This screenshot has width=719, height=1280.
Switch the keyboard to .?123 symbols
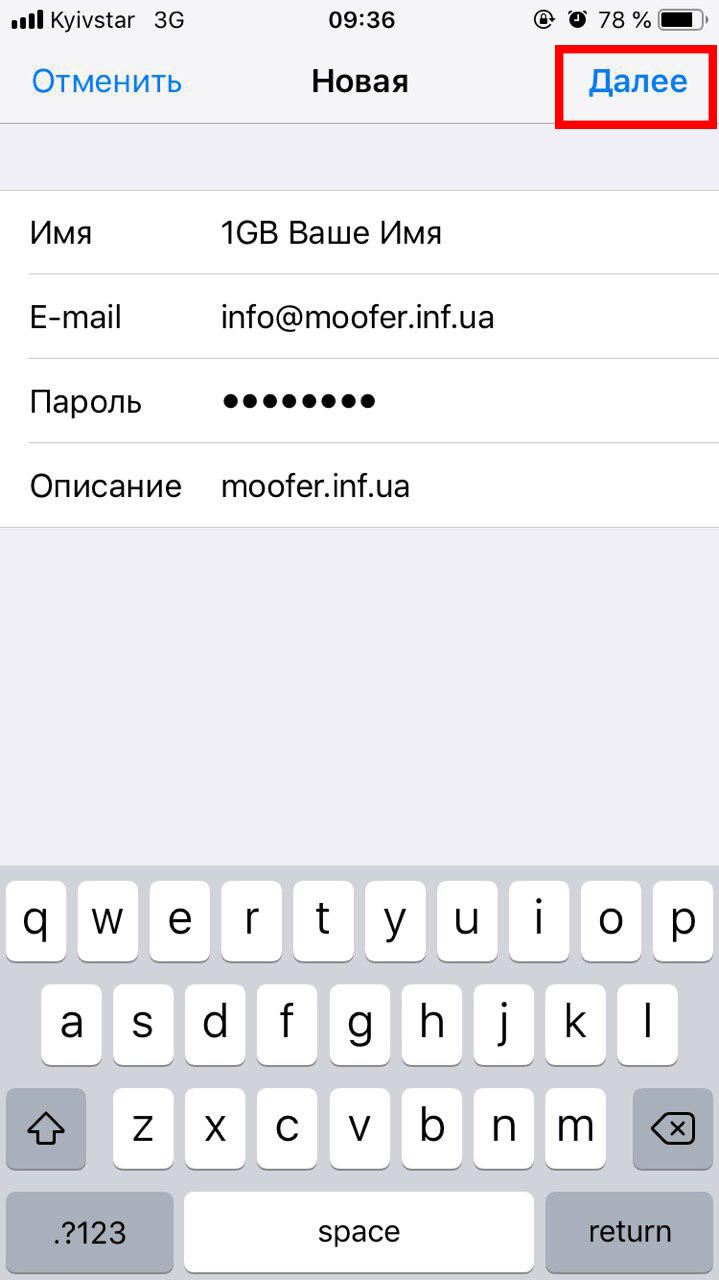(x=89, y=1232)
